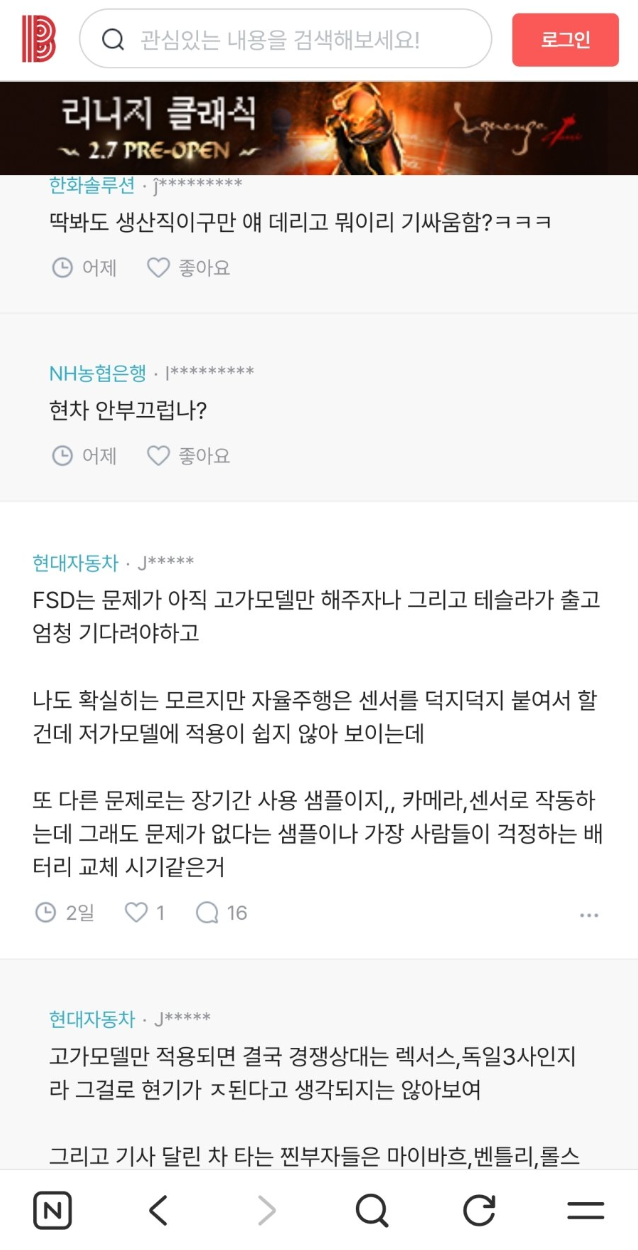The image size is (638, 1250).
Task: Open the browser hamburger menu
Action: click(585, 1211)
